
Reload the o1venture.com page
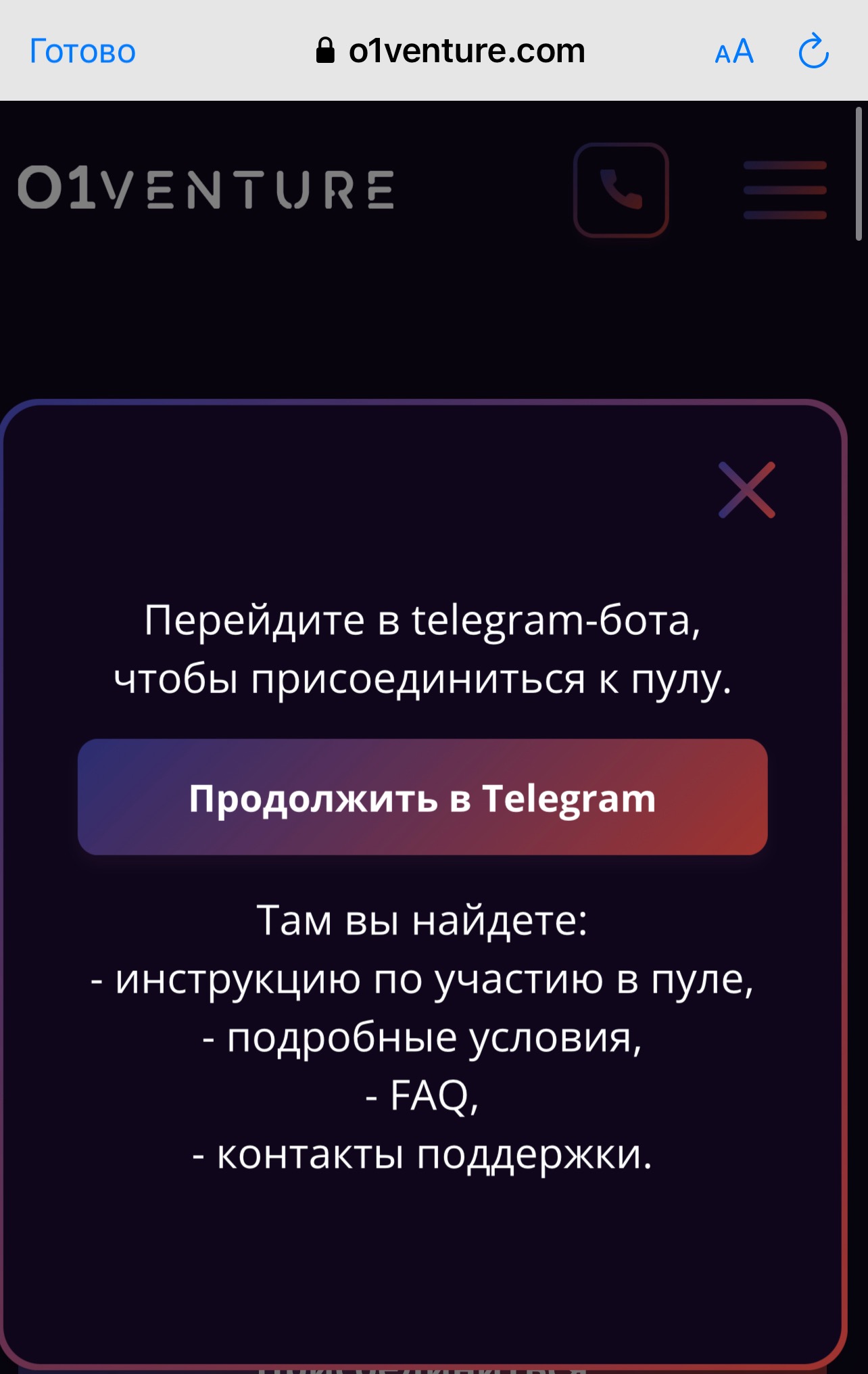point(813,51)
